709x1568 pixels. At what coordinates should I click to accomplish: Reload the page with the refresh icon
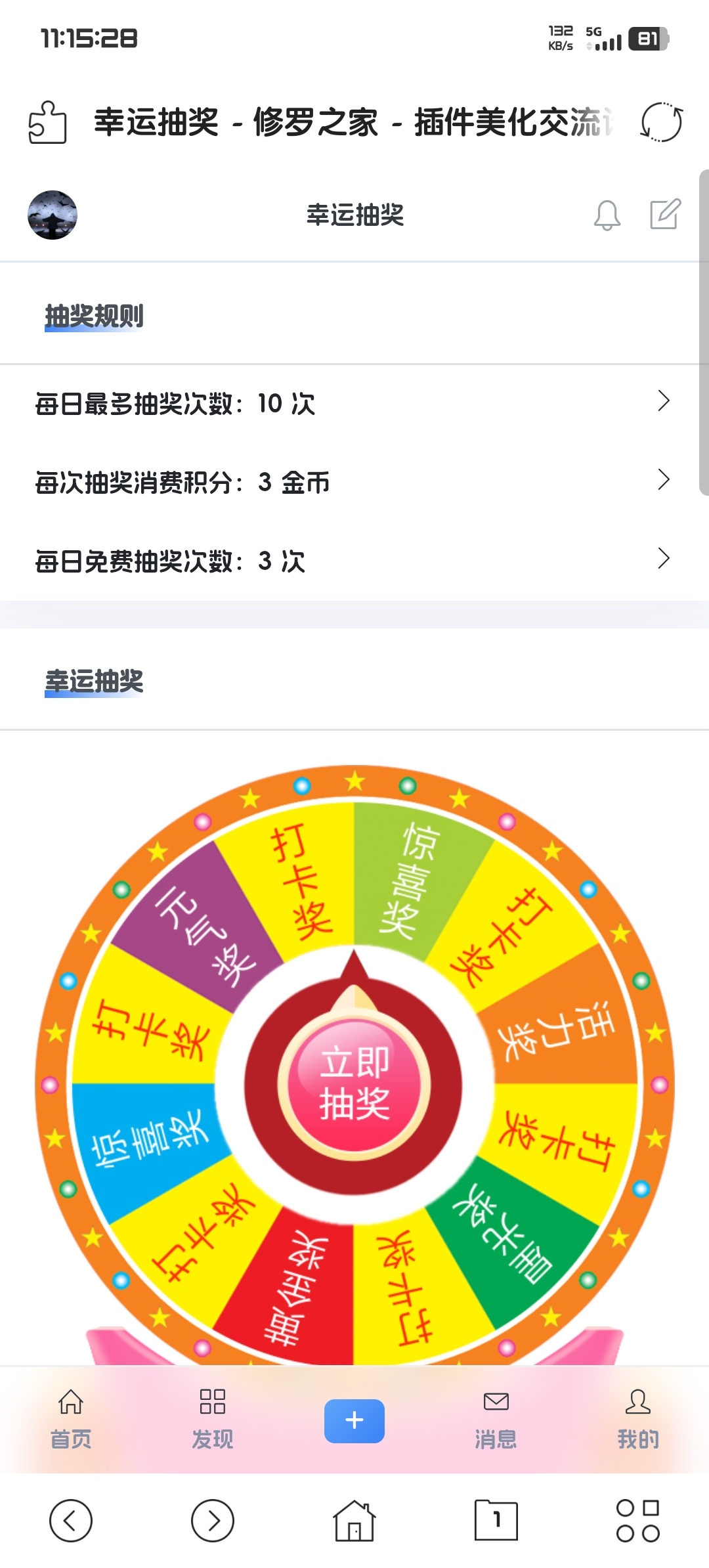(x=661, y=122)
